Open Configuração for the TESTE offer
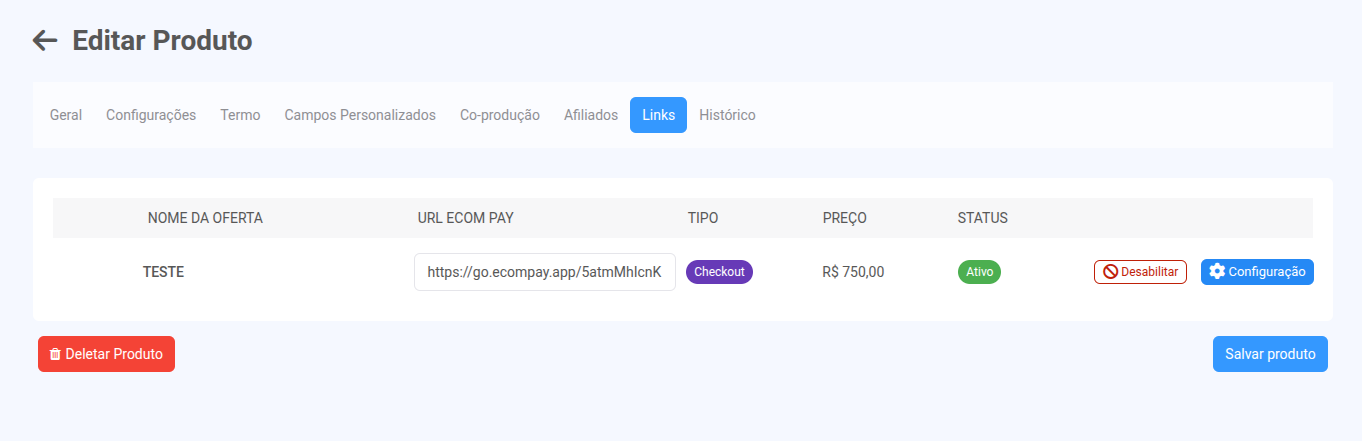The image size is (1362, 441). click(x=1257, y=272)
